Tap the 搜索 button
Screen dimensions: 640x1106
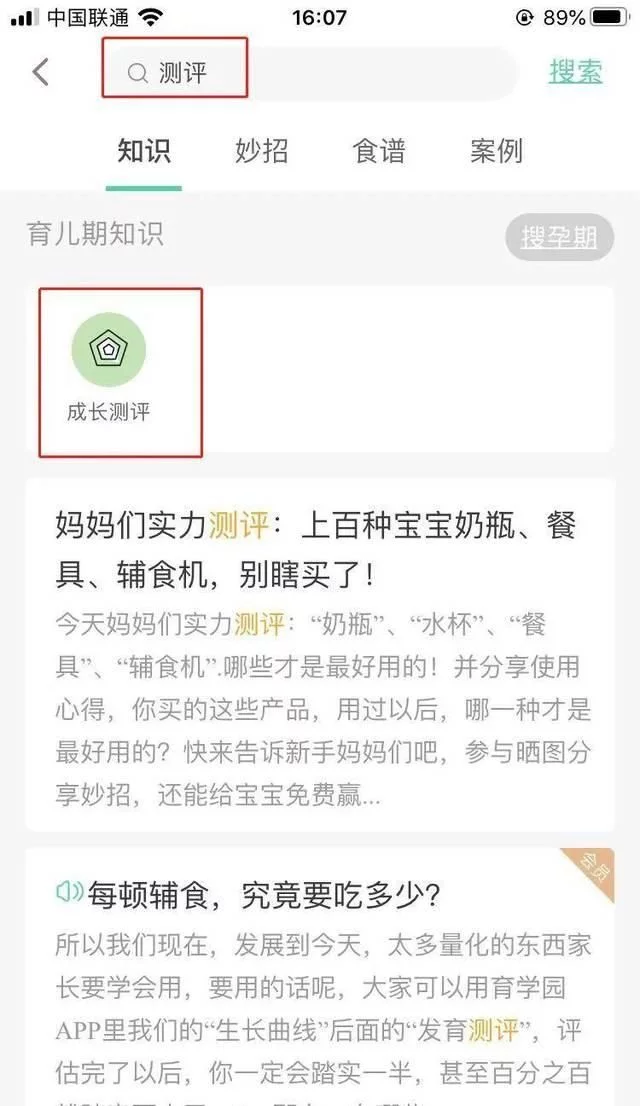(x=576, y=72)
